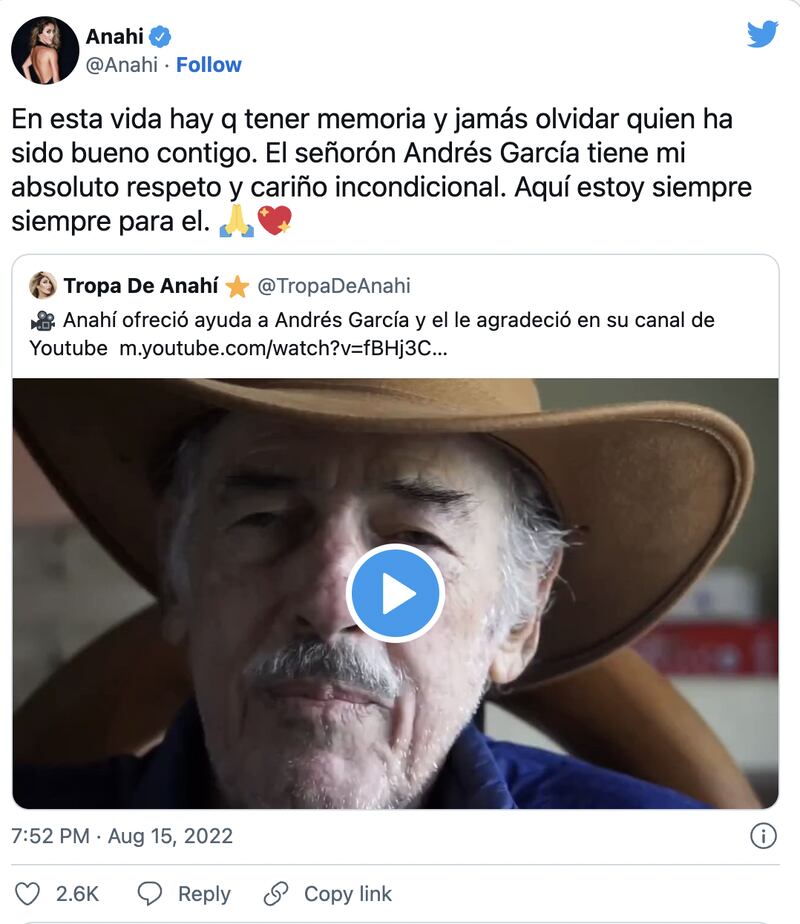
Task: Copy link to this tweet
Action: pyautogui.click(x=328, y=894)
